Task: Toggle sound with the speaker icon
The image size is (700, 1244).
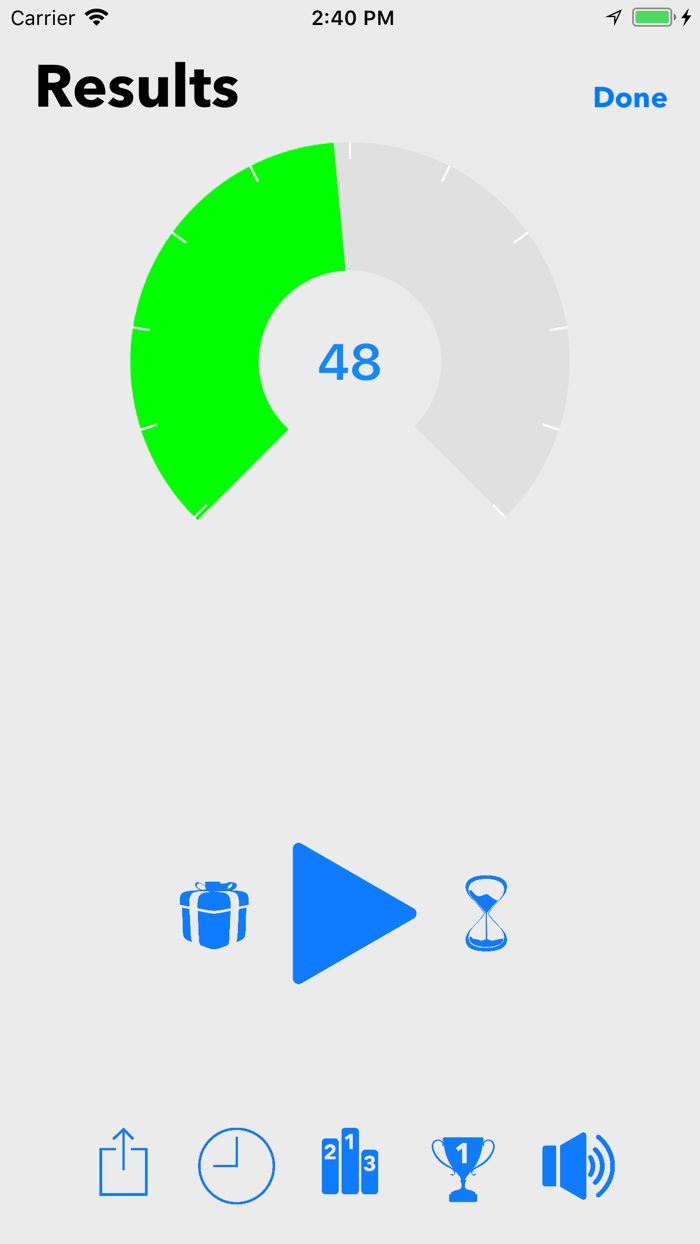Action: click(578, 1166)
